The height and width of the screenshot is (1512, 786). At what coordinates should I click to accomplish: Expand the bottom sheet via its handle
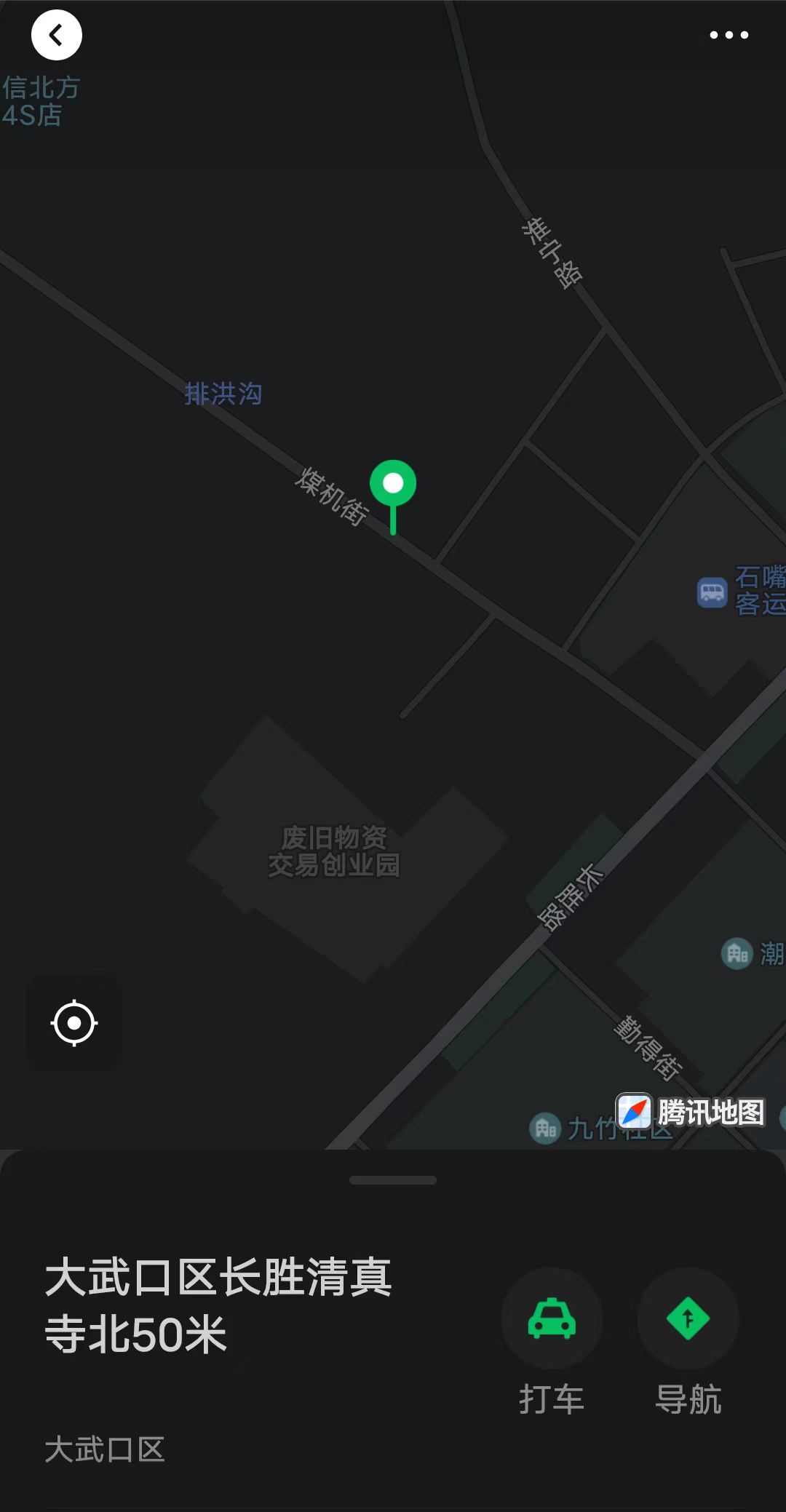(x=393, y=1180)
